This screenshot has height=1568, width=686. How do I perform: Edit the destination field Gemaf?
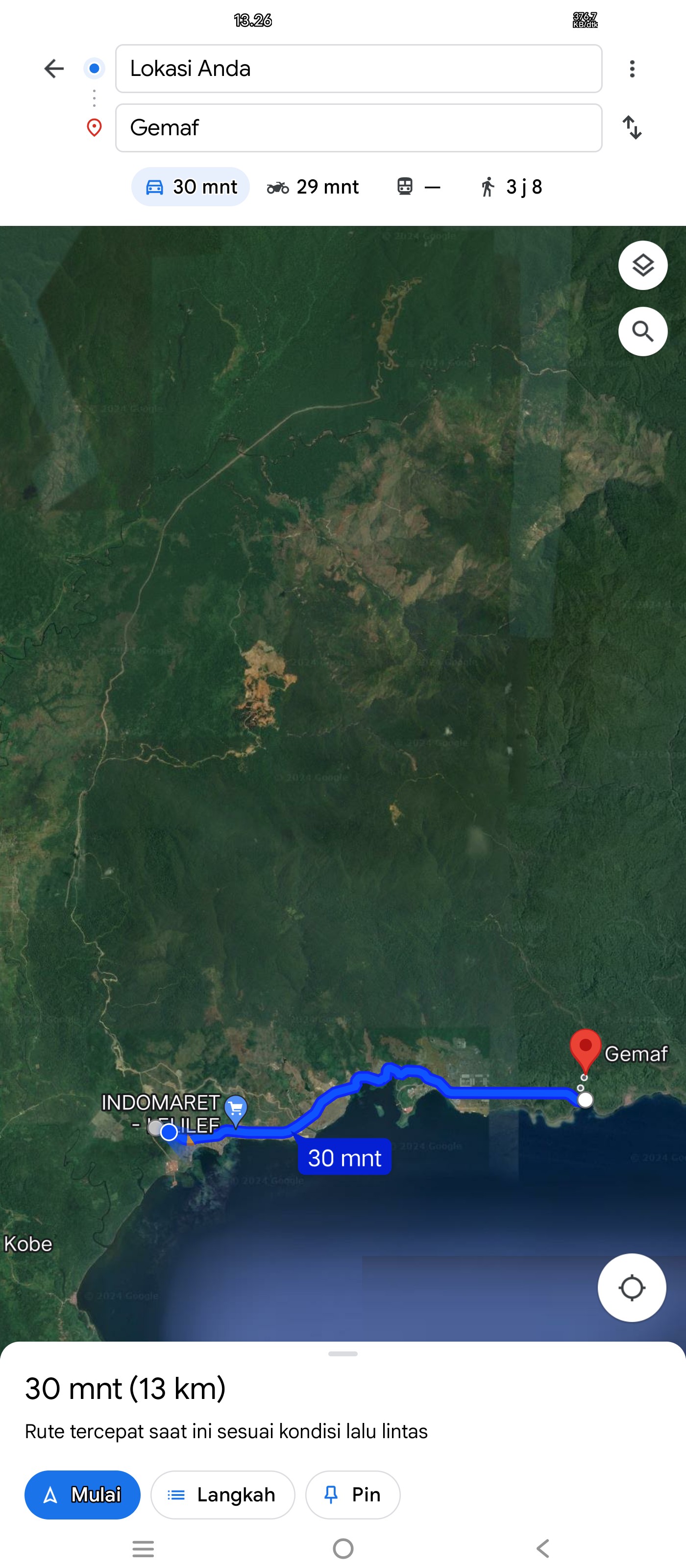tap(359, 128)
